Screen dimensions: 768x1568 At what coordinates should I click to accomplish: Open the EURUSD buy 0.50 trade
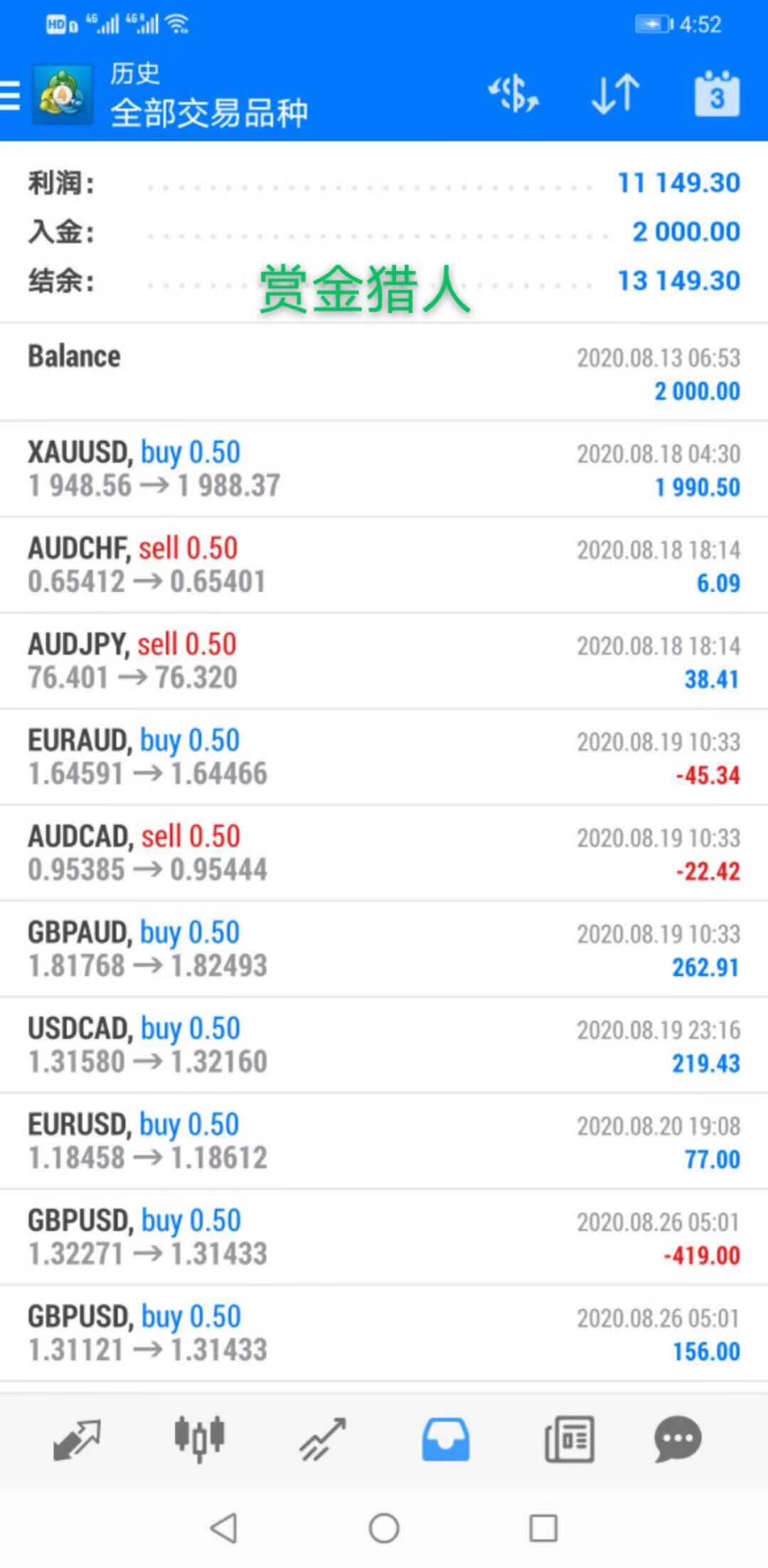[x=384, y=1141]
